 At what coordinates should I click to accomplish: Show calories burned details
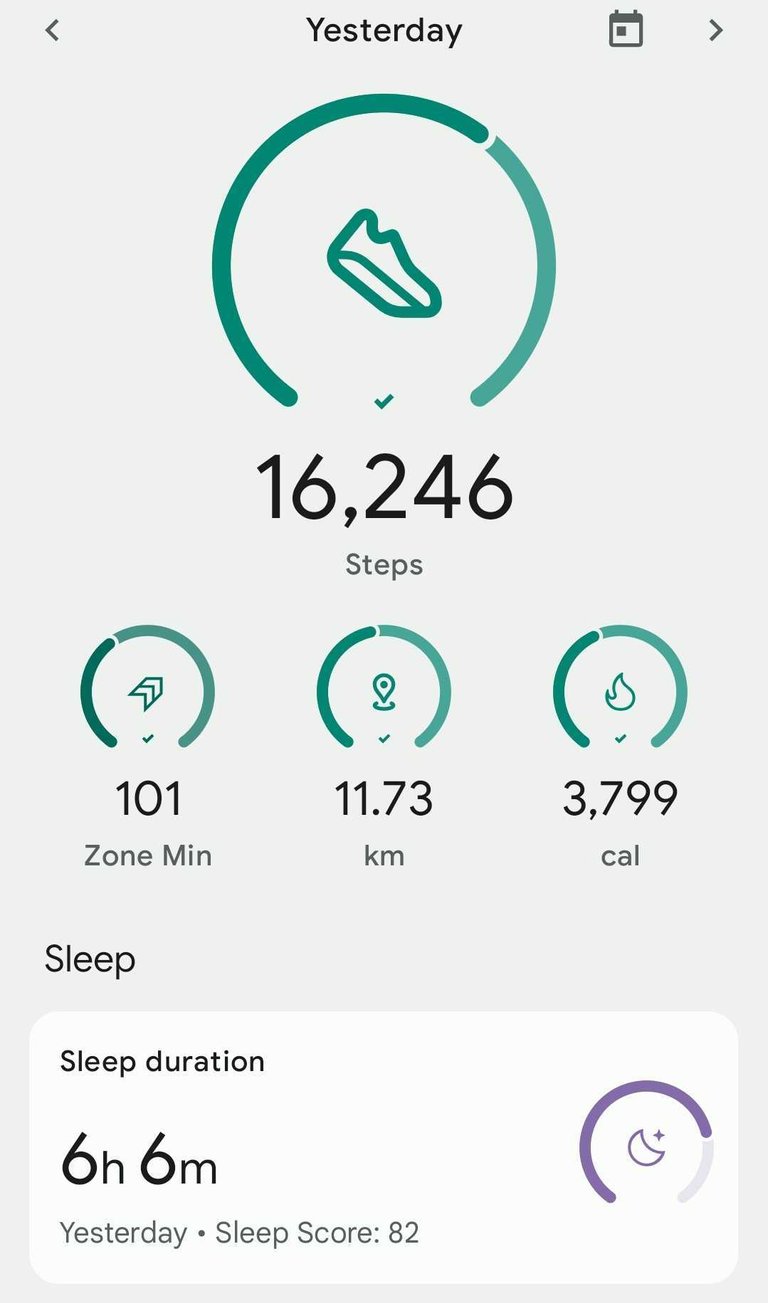(620, 690)
